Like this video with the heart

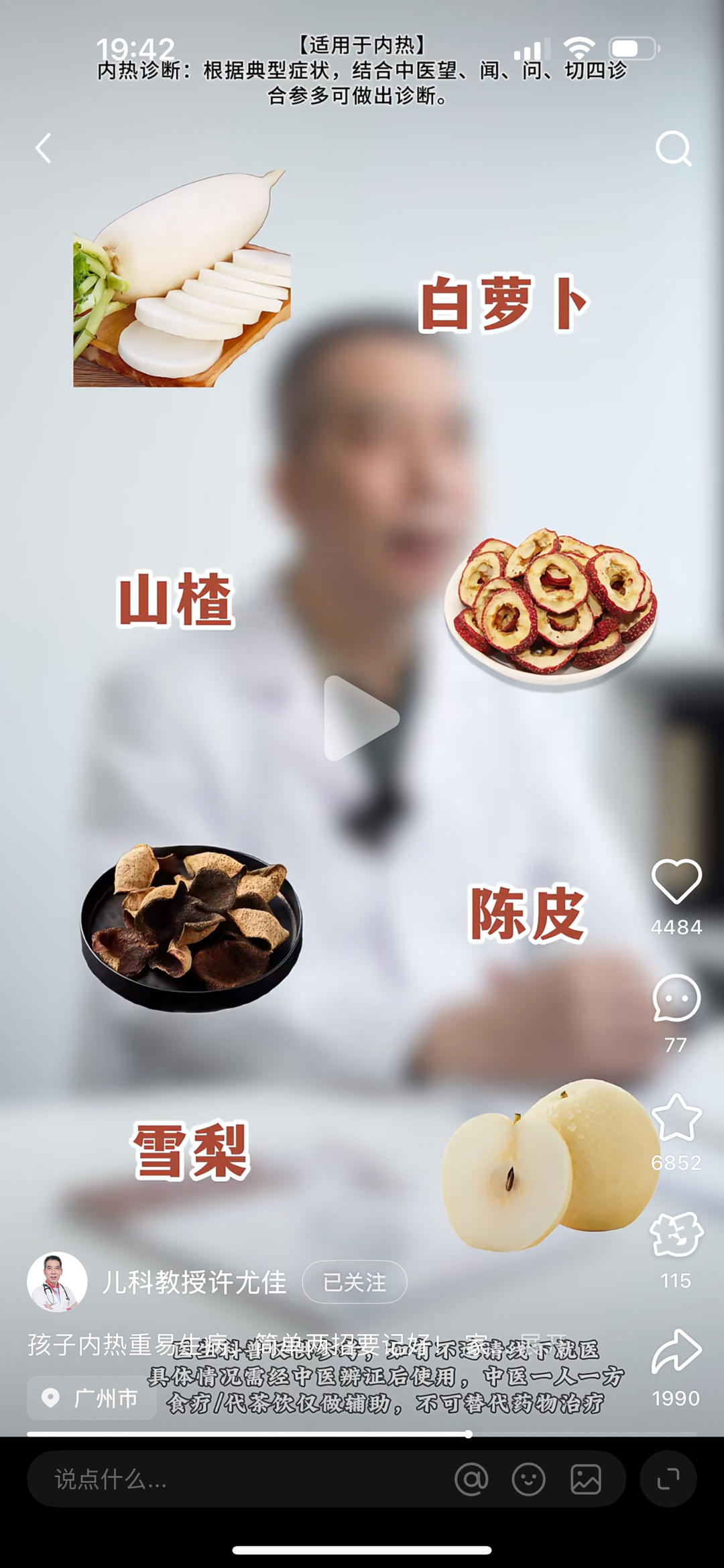(x=676, y=881)
